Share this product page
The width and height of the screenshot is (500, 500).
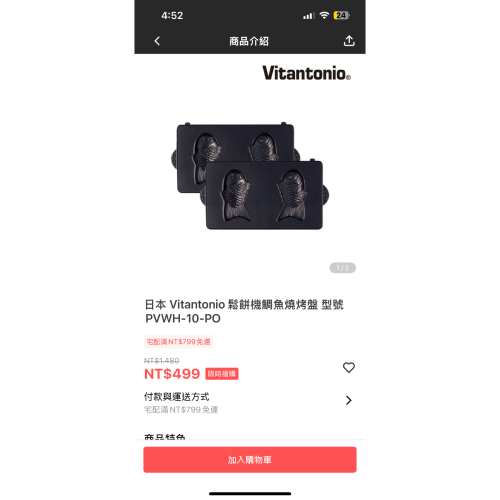tap(349, 41)
